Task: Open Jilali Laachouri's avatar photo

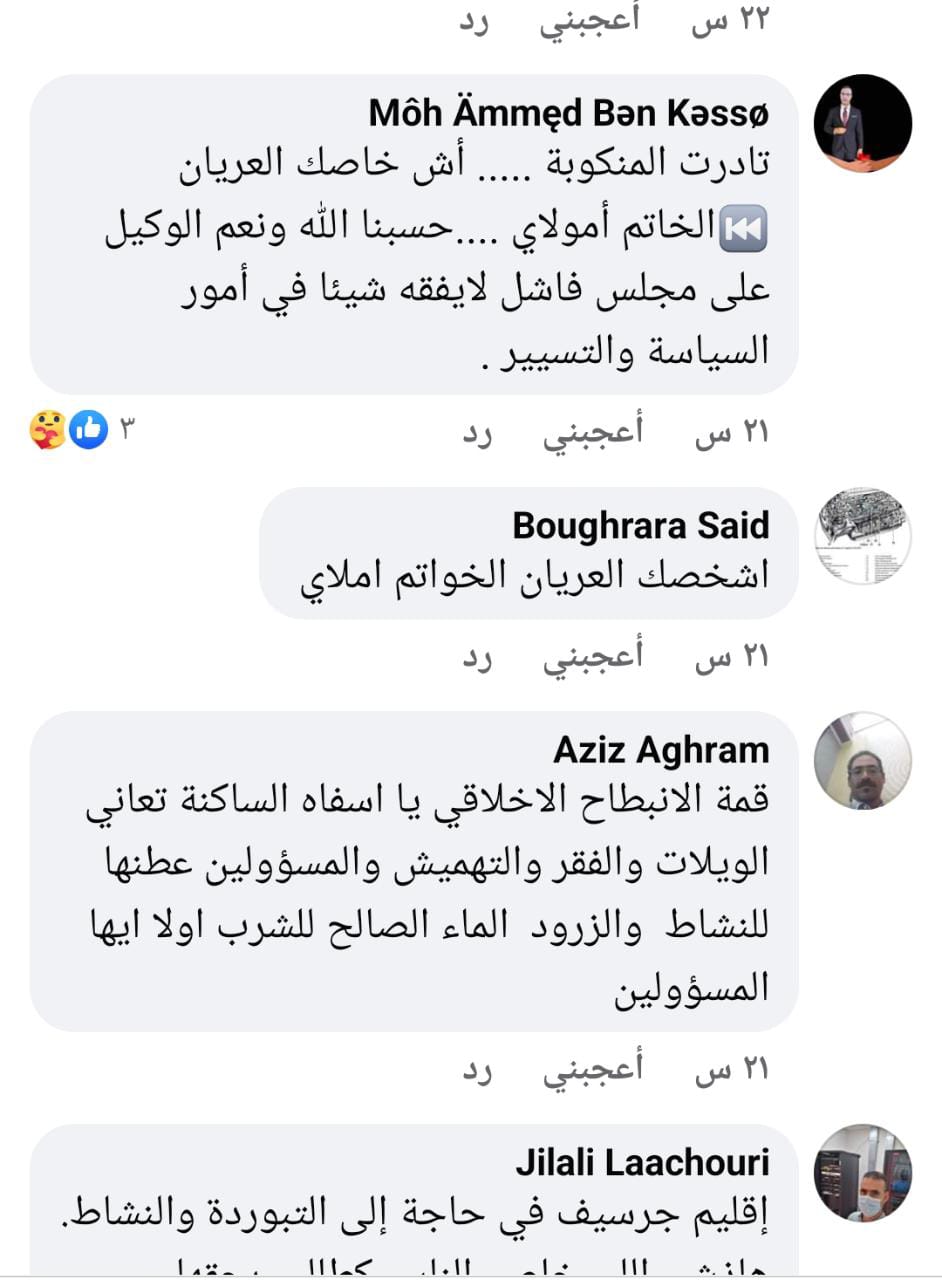Action: (x=862, y=1173)
